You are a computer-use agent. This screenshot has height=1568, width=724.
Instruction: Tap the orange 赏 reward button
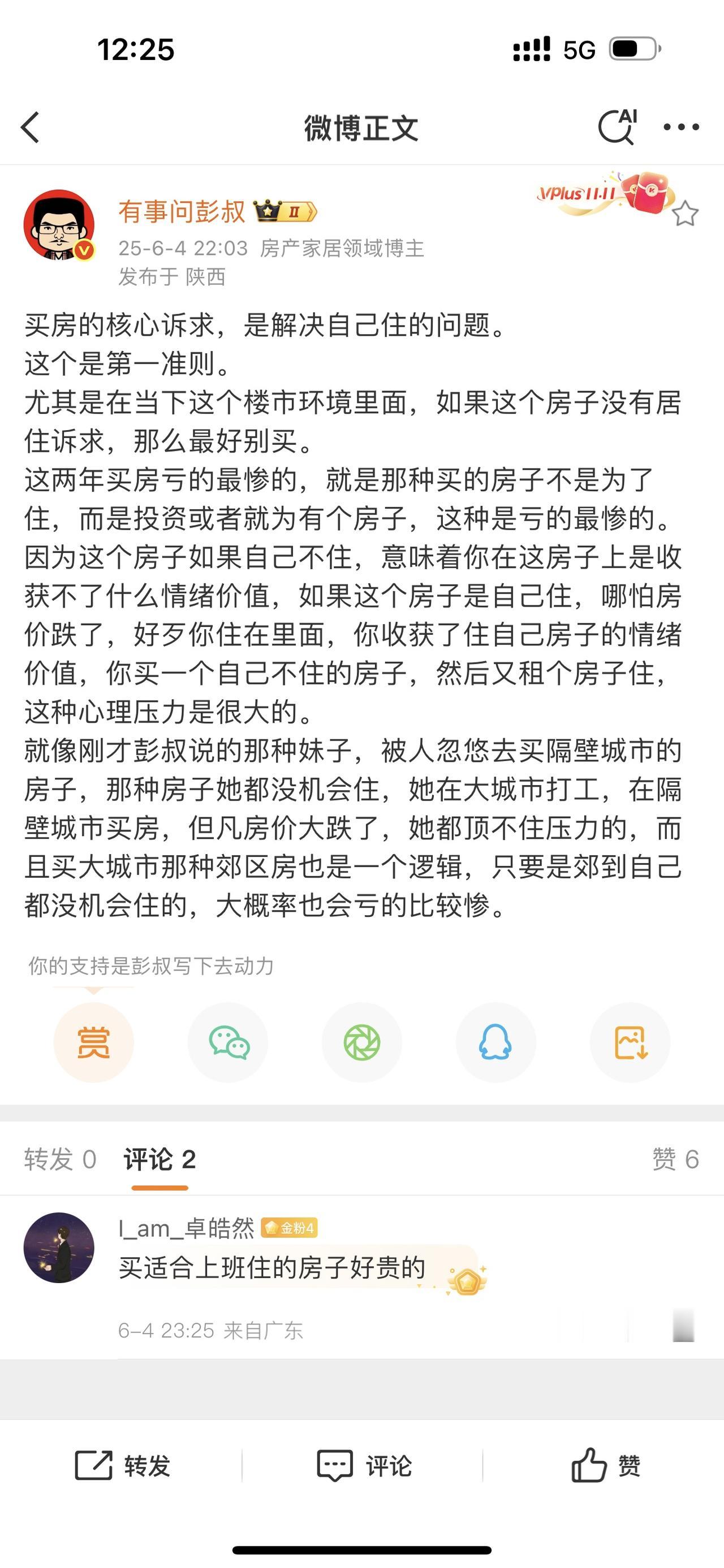[x=93, y=1042]
